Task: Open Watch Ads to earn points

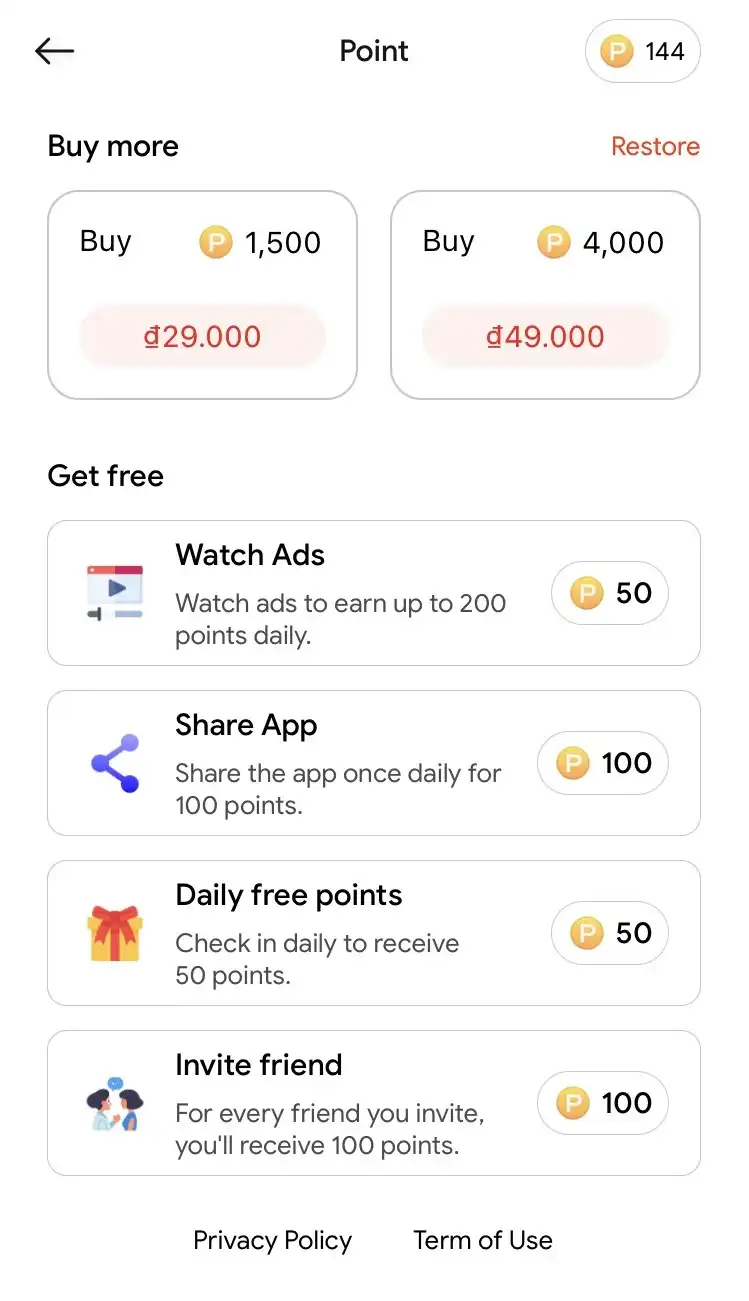Action: (x=374, y=593)
